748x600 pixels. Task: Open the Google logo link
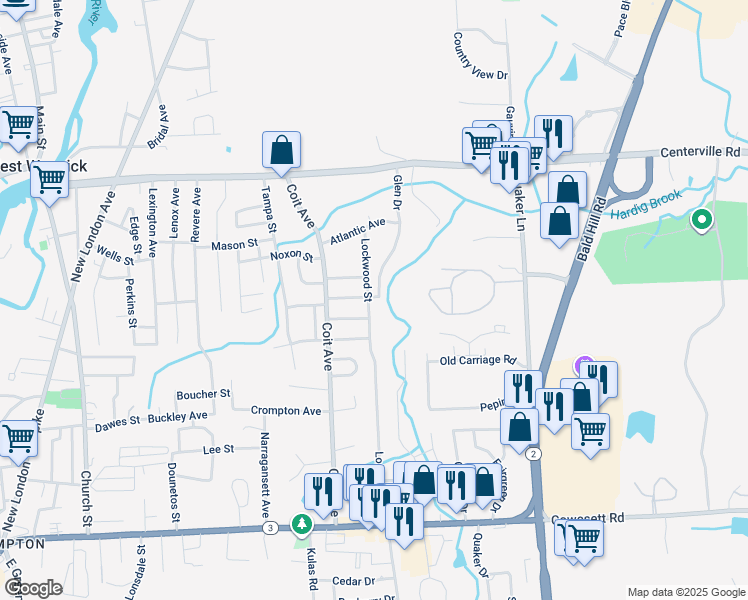coord(33,589)
